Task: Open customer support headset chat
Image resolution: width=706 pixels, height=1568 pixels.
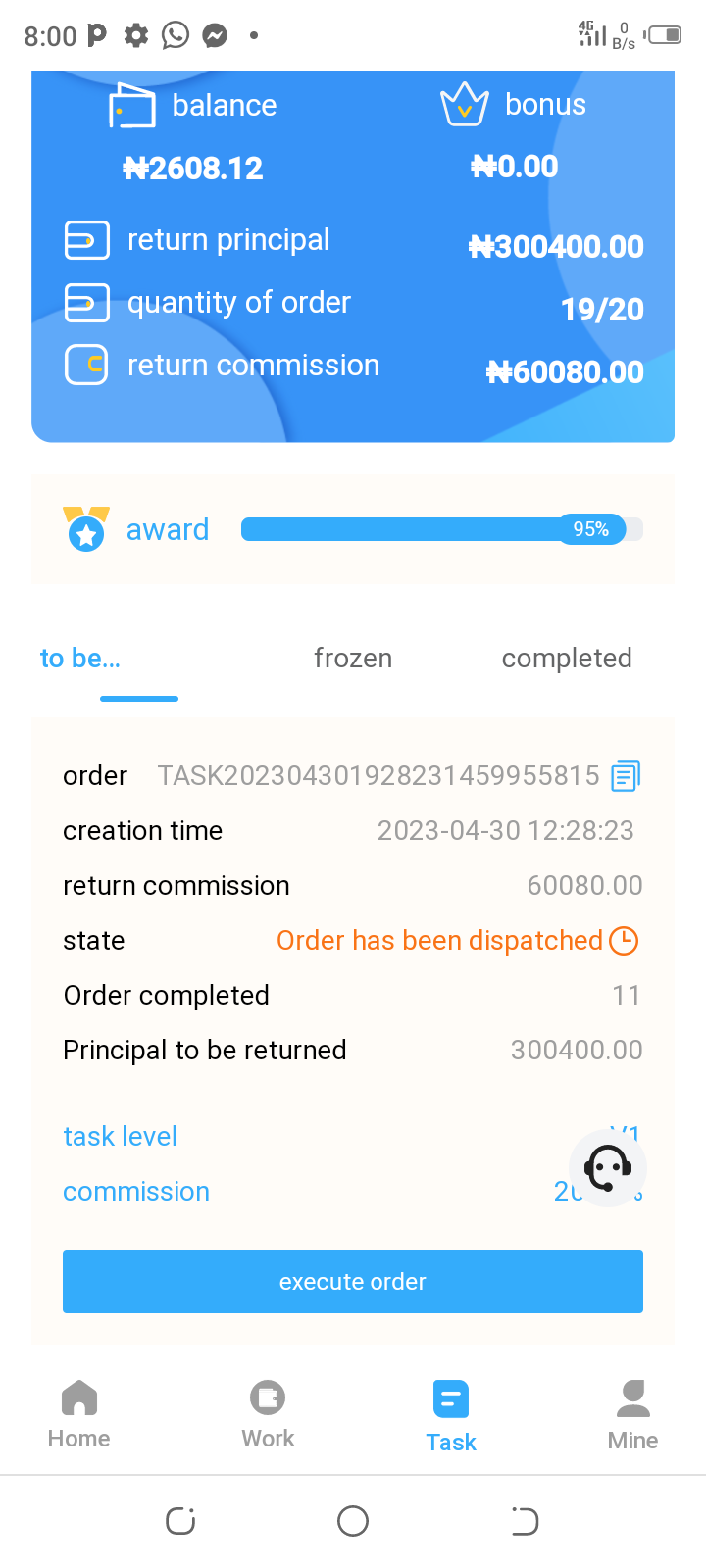Action: coord(608,1167)
